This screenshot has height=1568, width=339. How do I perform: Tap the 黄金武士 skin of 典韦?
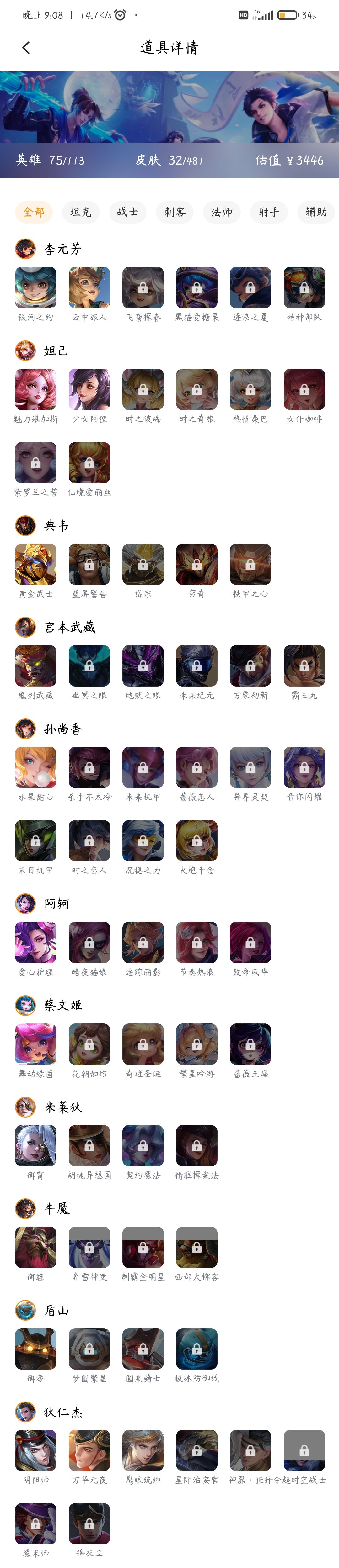[x=36, y=564]
